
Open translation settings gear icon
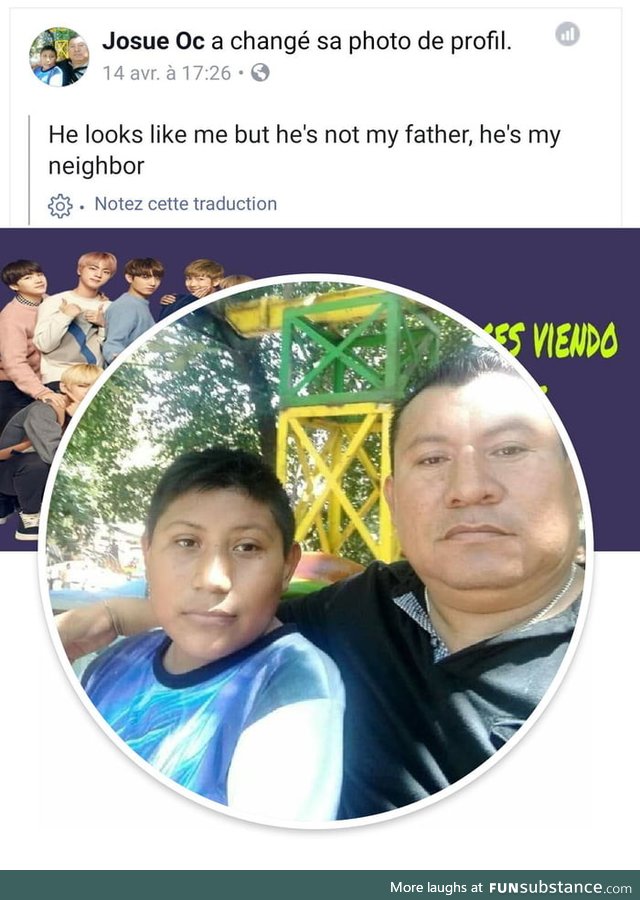tap(60, 206)
